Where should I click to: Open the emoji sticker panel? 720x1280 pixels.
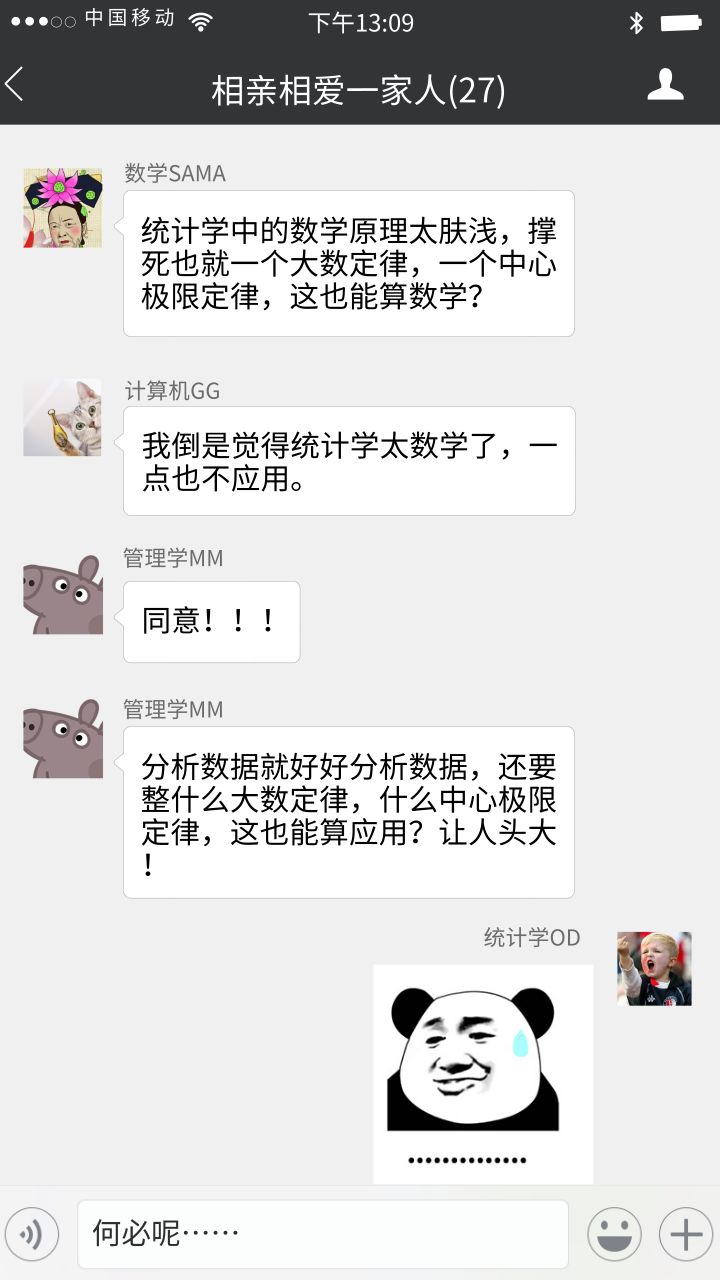(614, 1234)
